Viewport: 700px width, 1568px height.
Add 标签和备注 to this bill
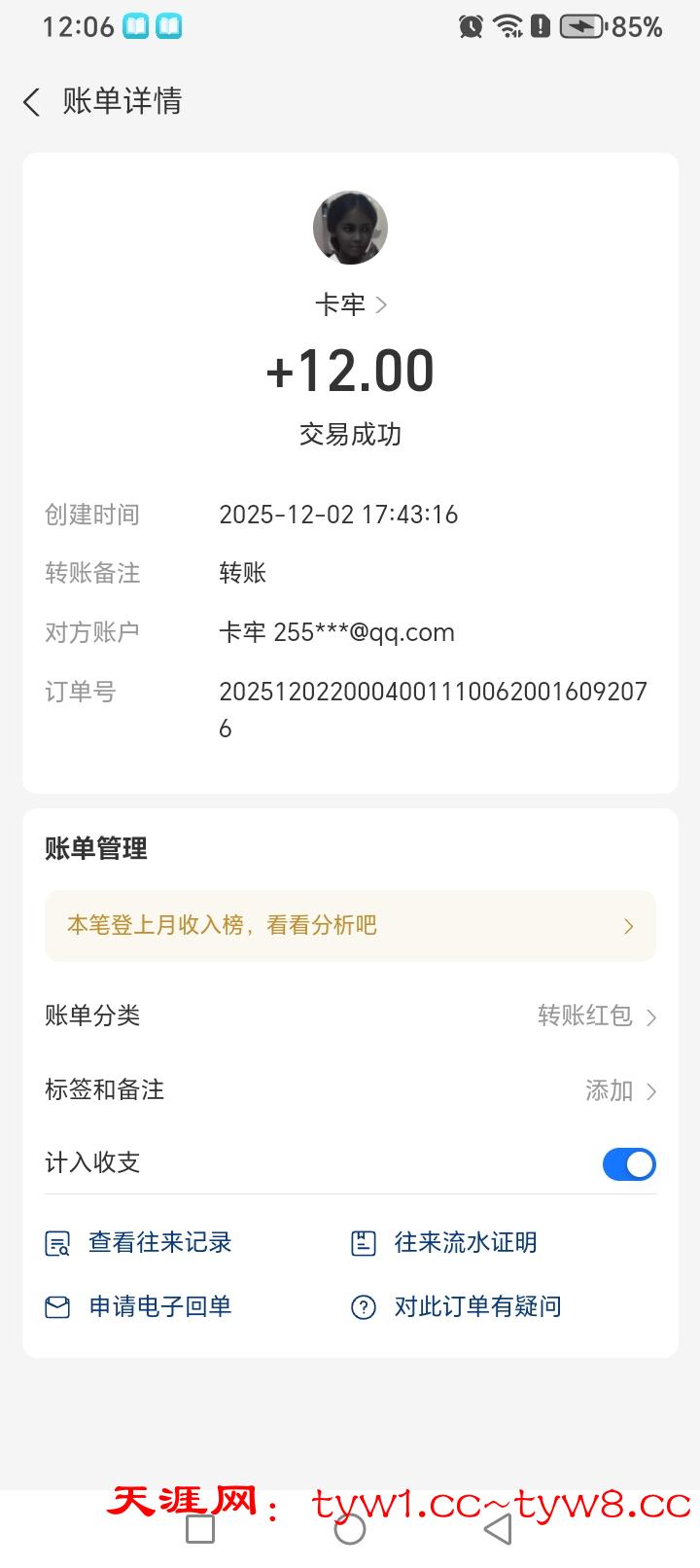[620, 1090]
